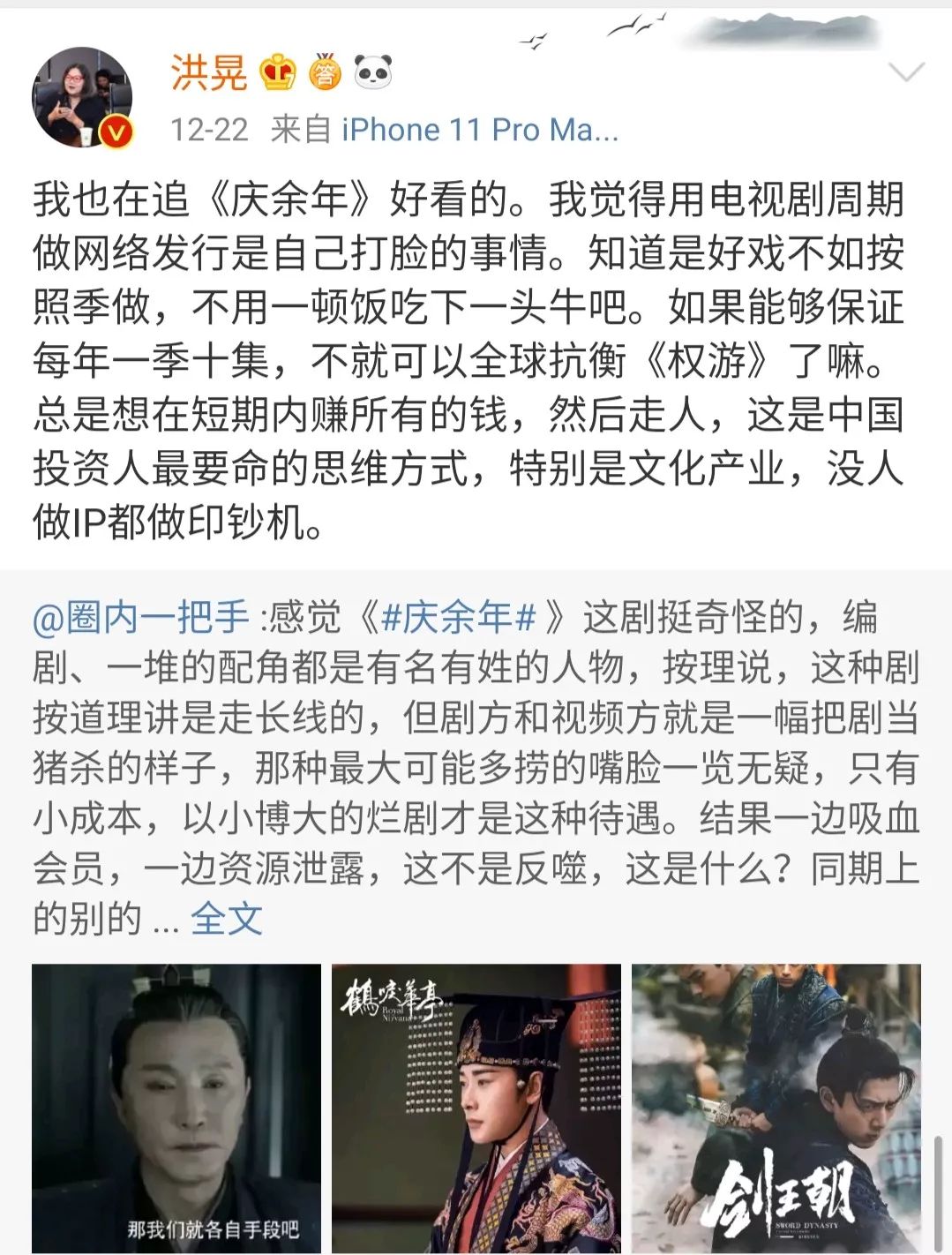The width and height of the screenshot is (952, 1255).
Task: Expand the post options chevron
Action: [908, 72]
